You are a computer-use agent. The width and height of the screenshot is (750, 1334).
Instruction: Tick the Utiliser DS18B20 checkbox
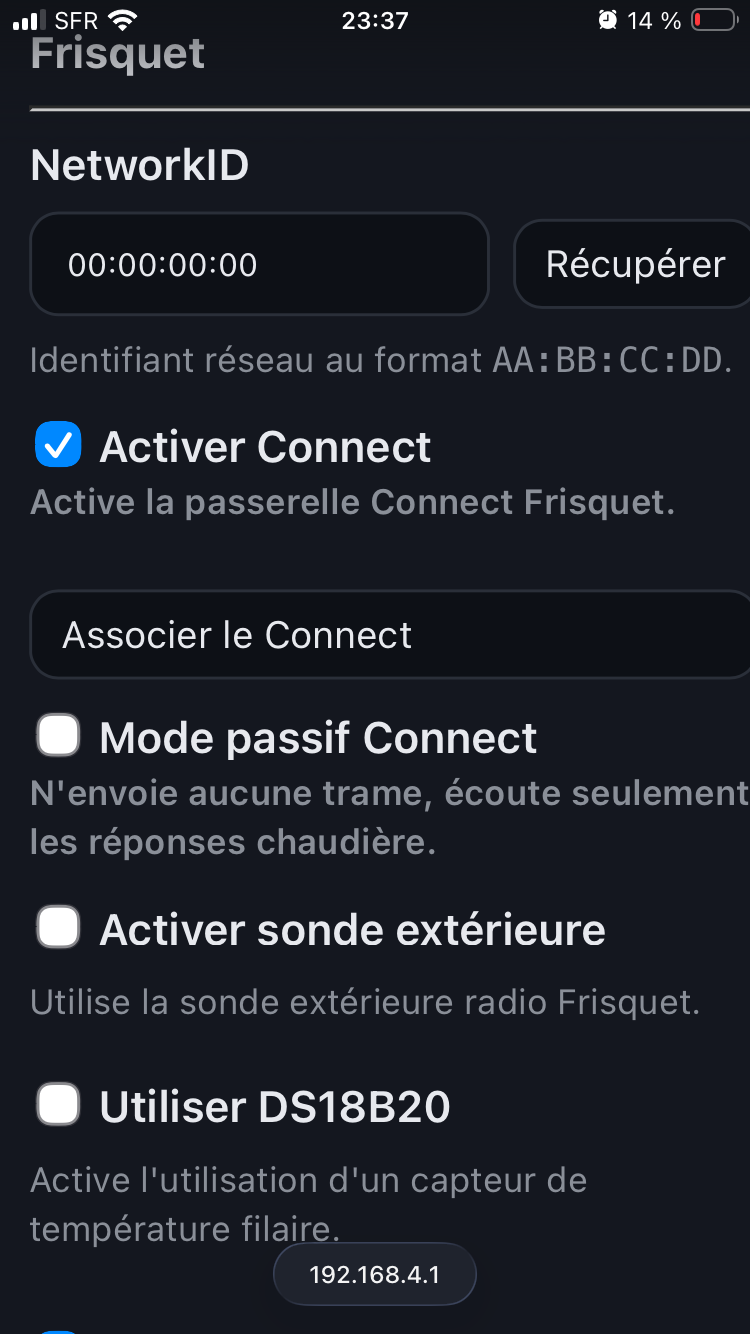point(58,1105)
